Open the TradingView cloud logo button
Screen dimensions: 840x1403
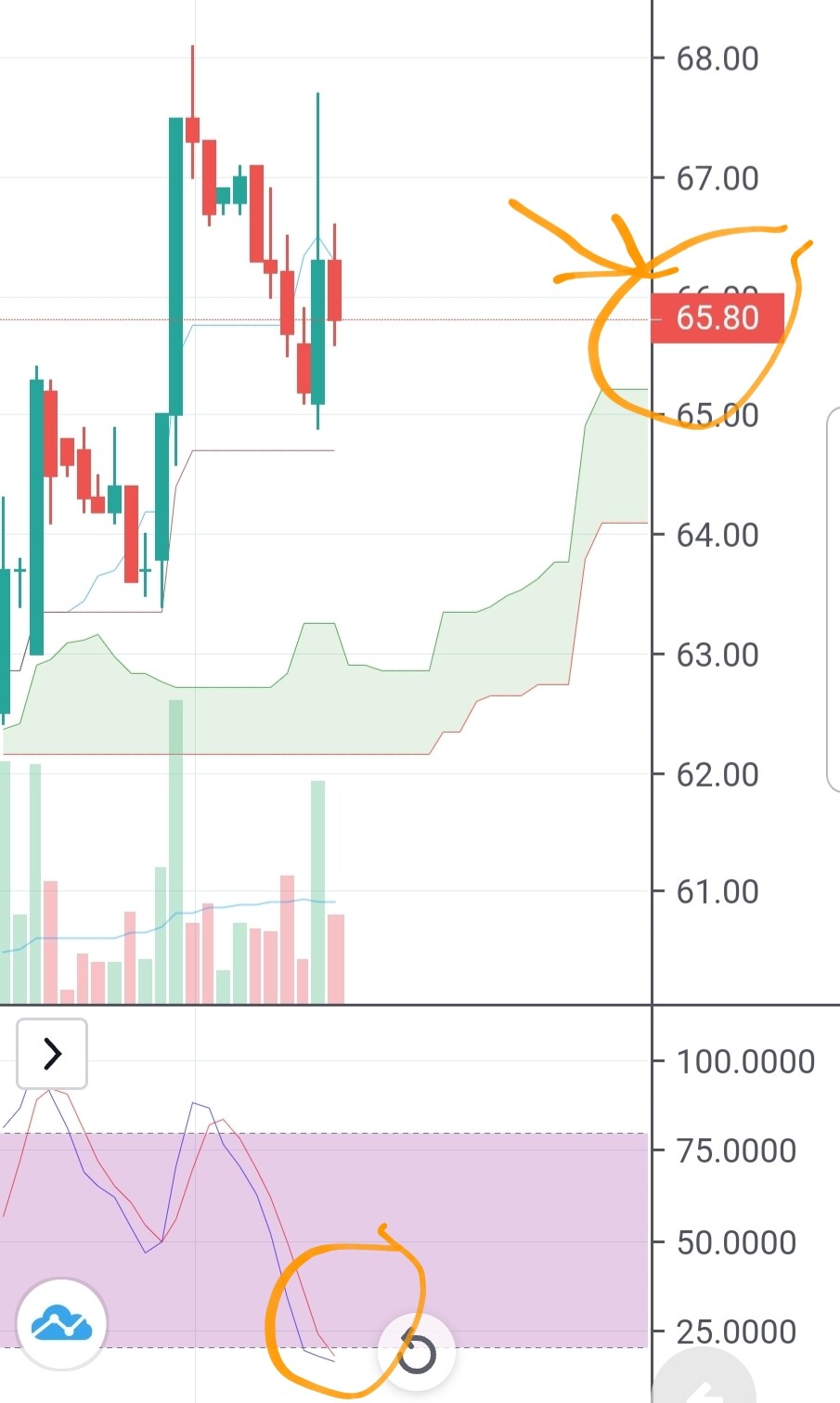coord(62,1324)
